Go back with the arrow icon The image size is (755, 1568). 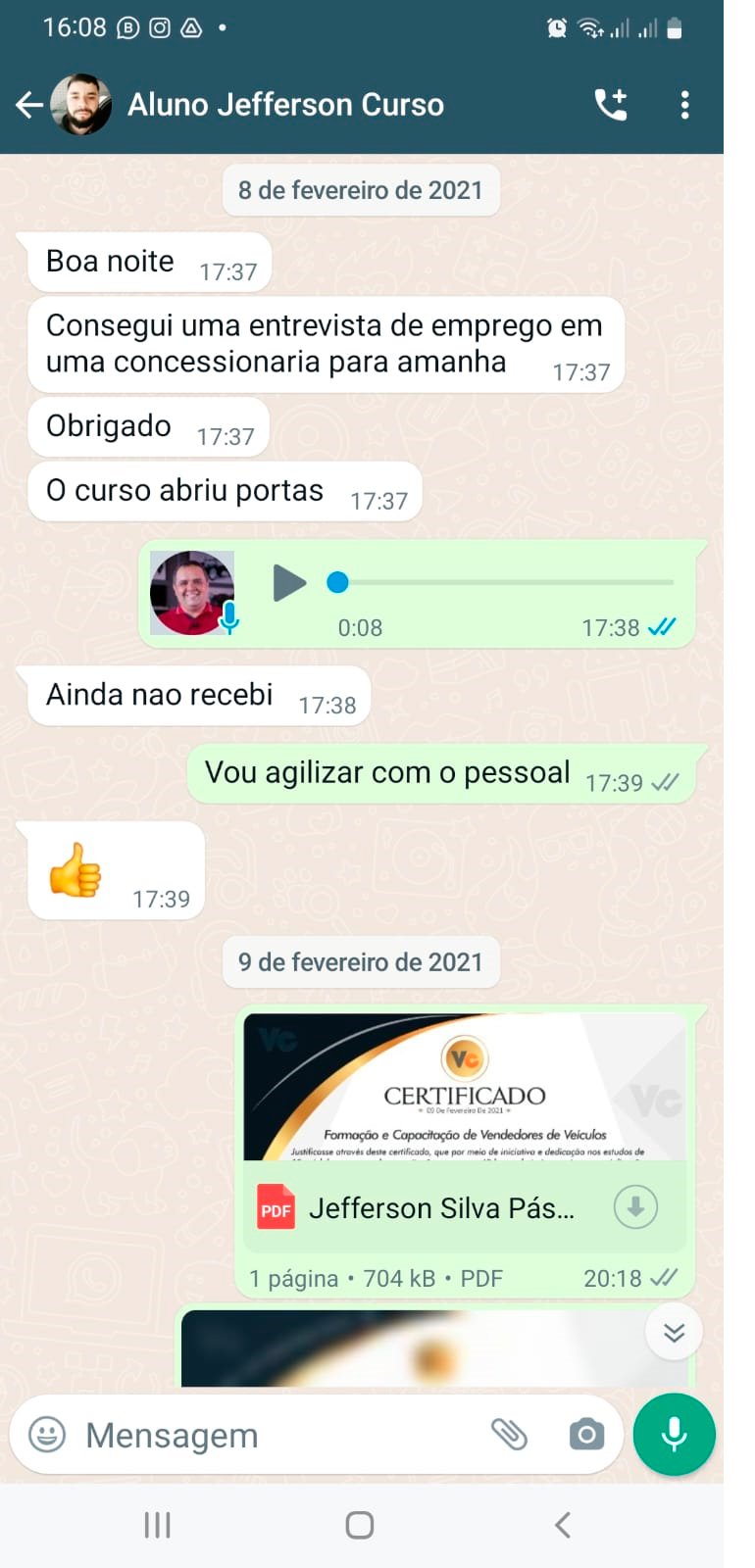tap(28, 104)
